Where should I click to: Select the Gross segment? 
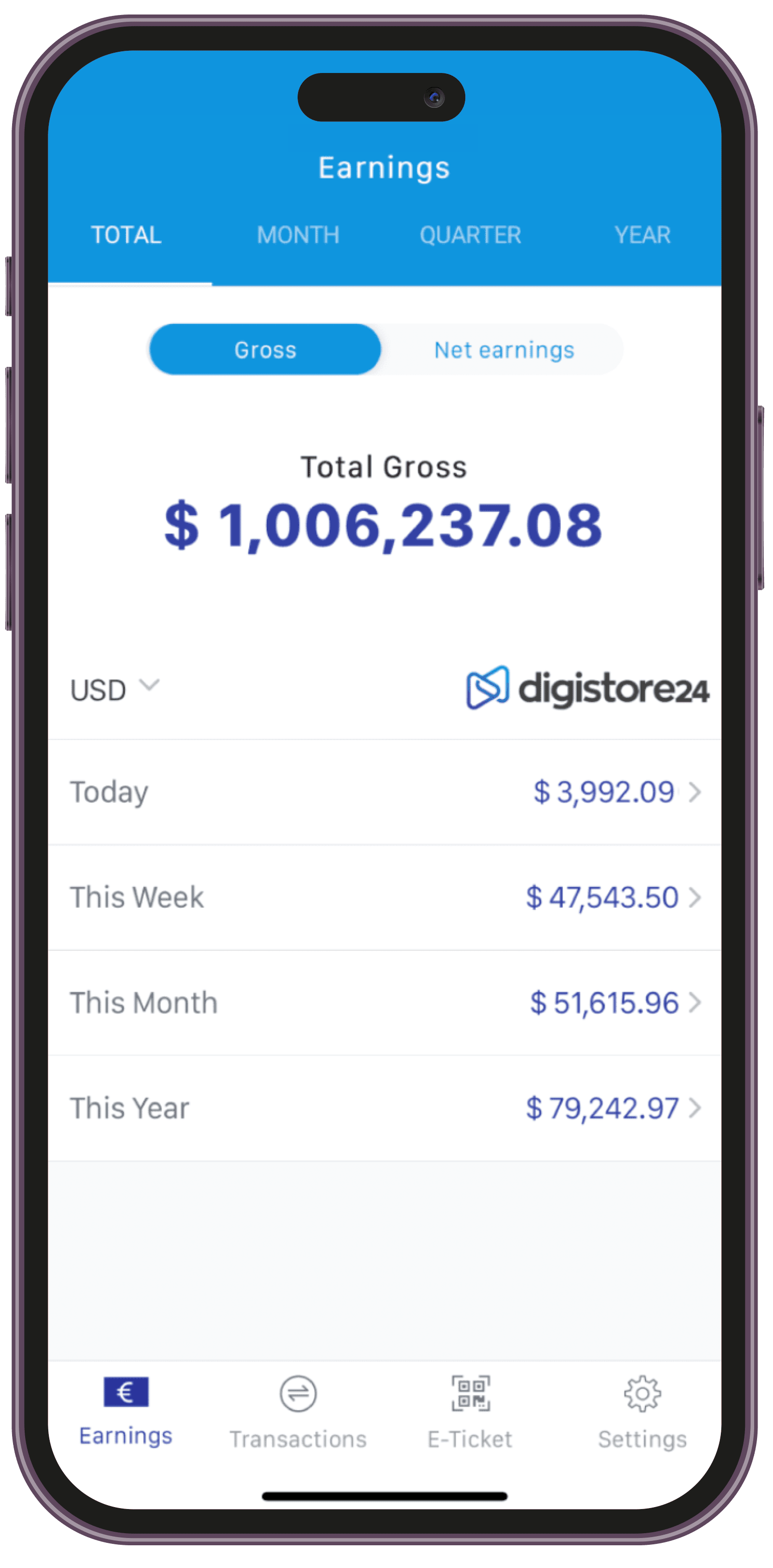266,350
